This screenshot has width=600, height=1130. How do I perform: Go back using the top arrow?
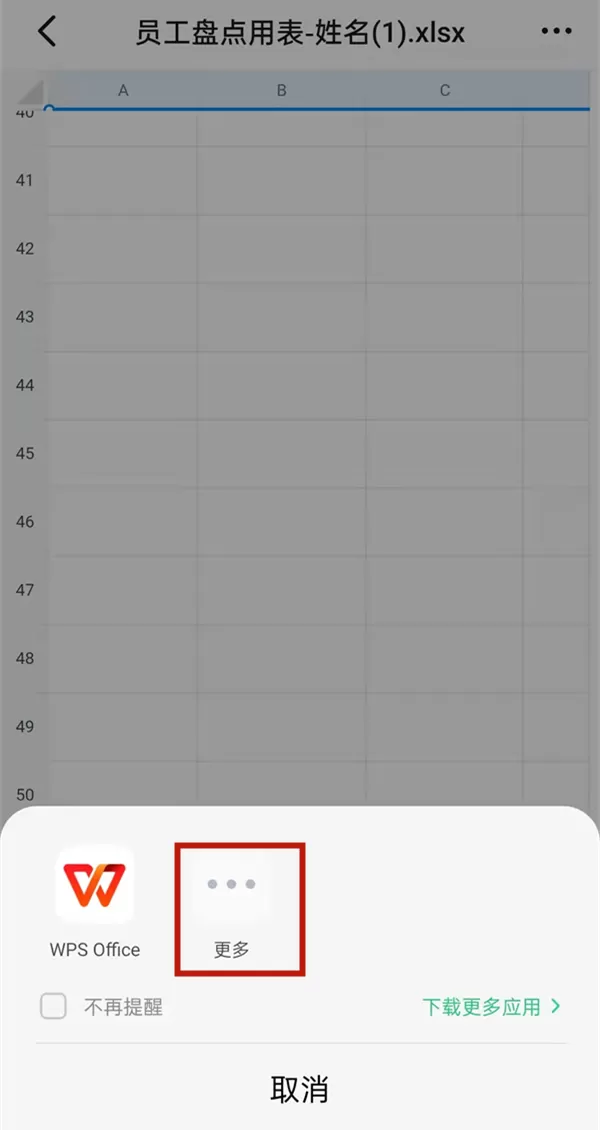pos(48,32)
